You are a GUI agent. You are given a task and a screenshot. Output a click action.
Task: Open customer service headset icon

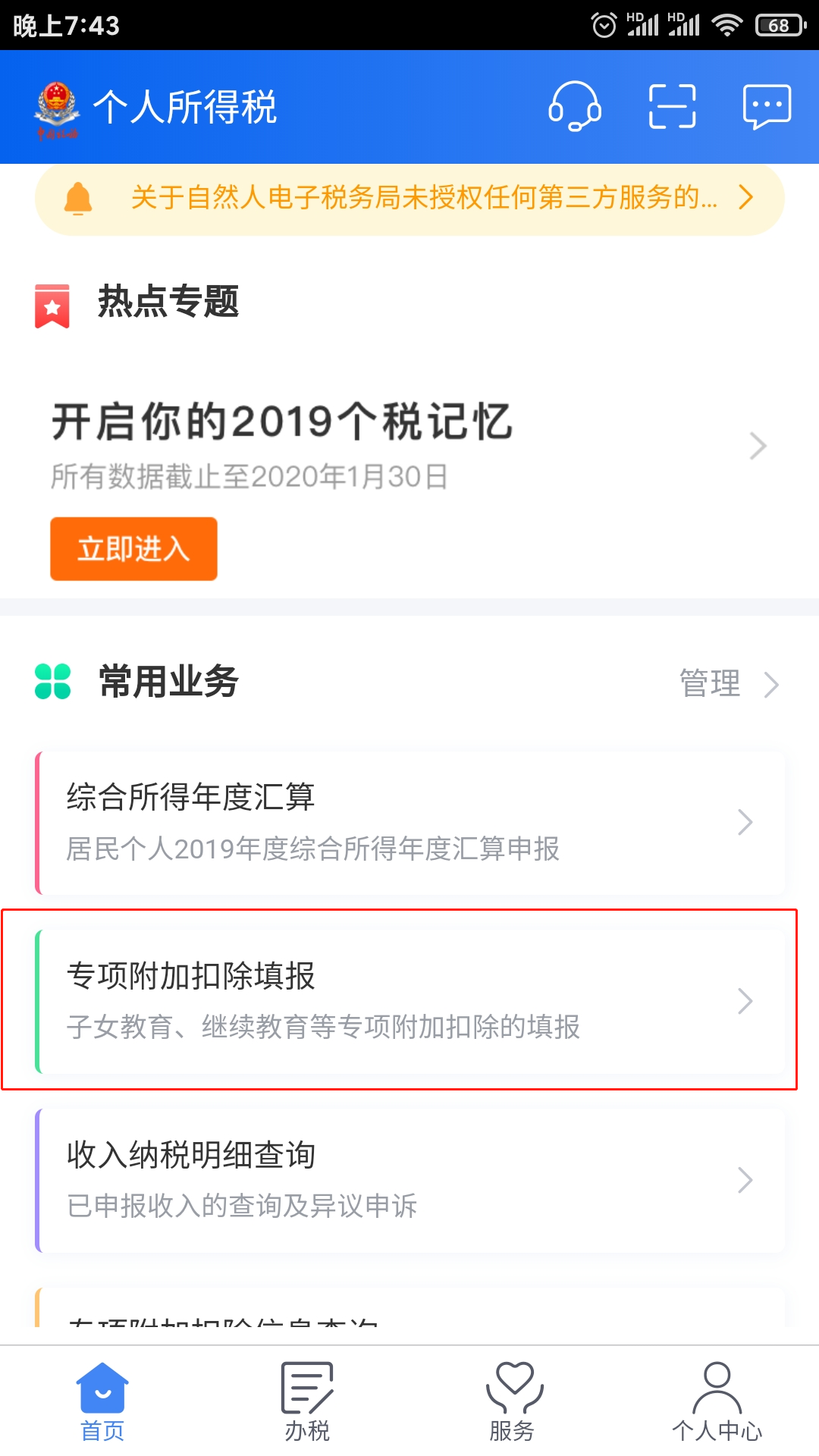575,106
